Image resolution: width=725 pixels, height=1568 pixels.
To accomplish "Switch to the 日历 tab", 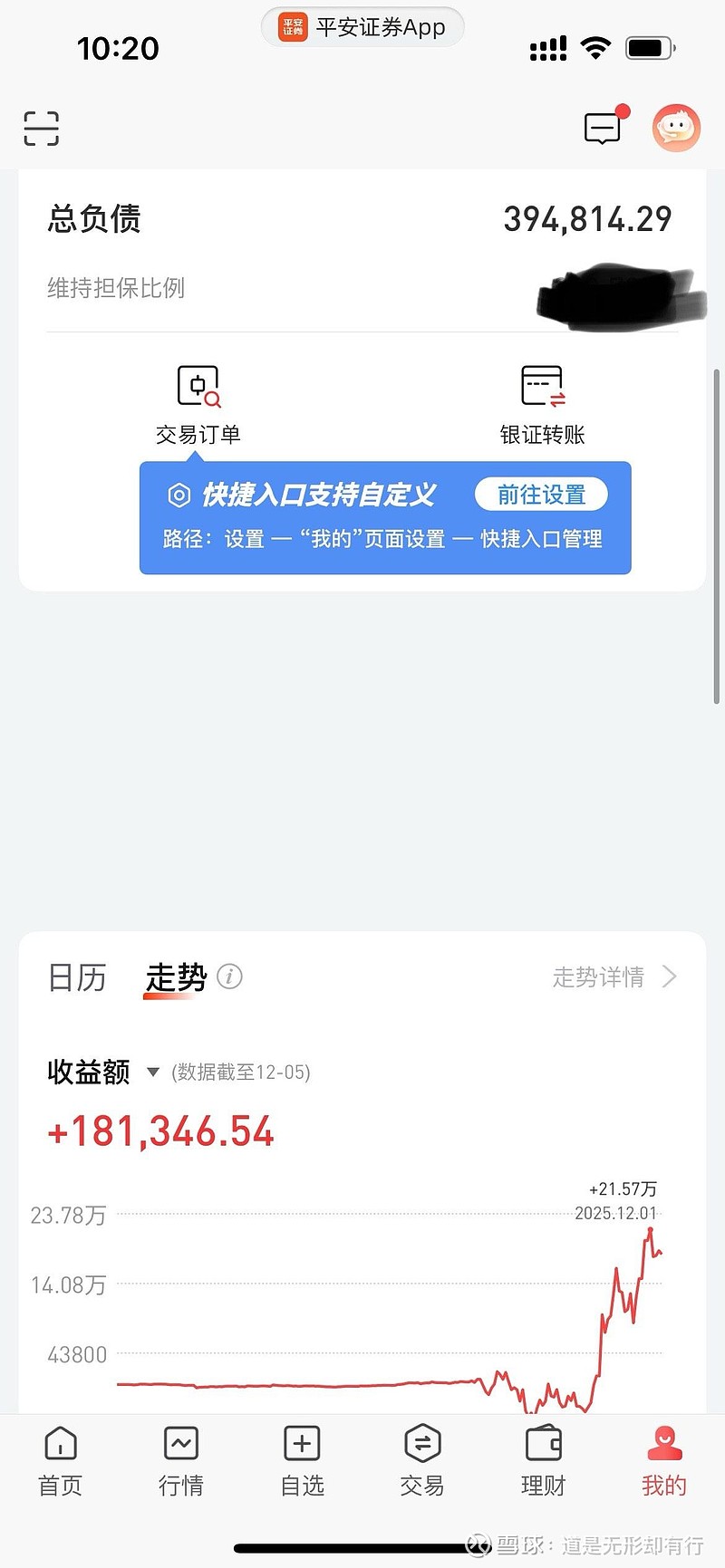I will [x=77, y=976].
